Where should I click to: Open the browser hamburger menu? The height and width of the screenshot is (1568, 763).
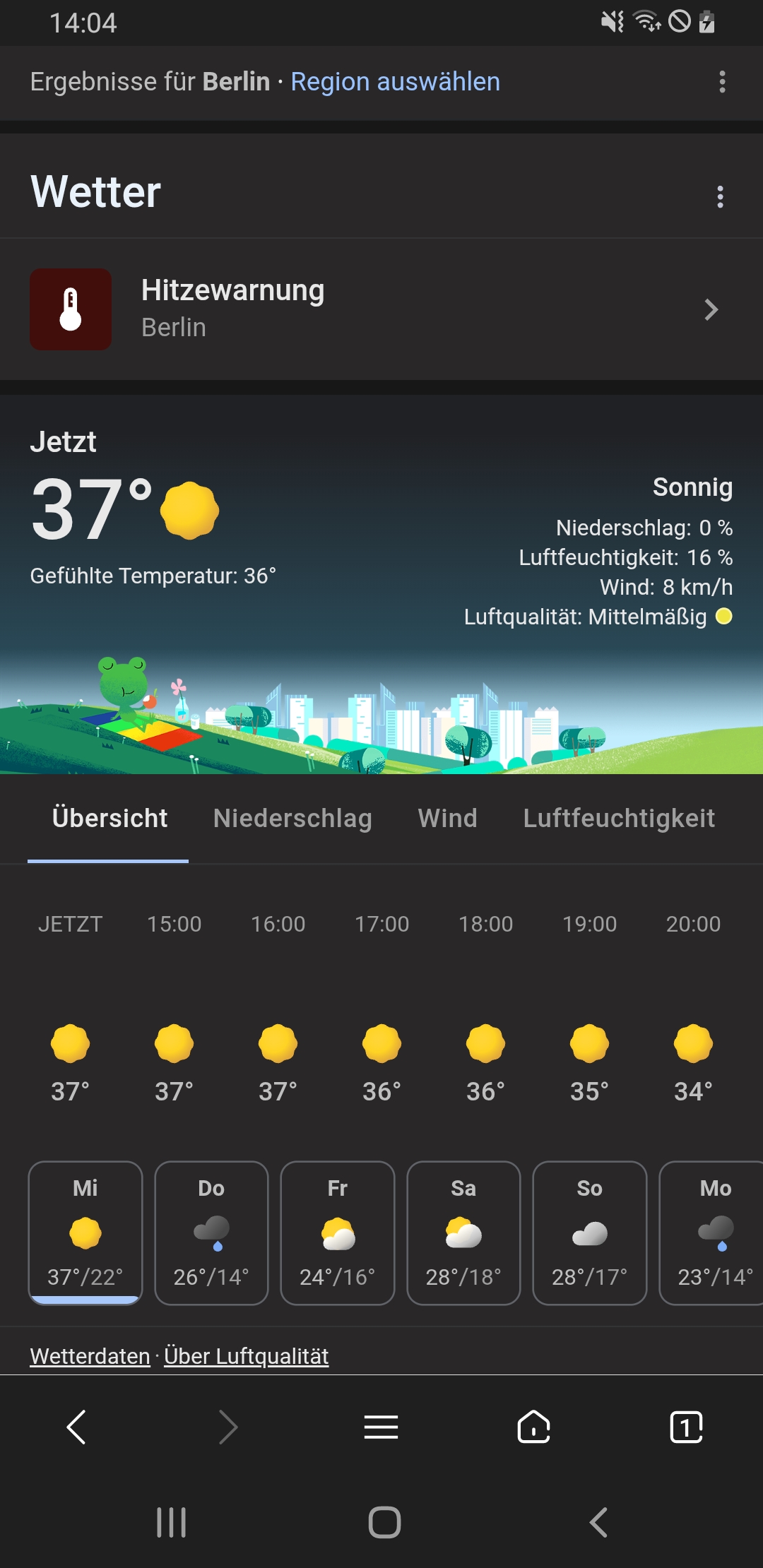click(x=381, y=1427)
